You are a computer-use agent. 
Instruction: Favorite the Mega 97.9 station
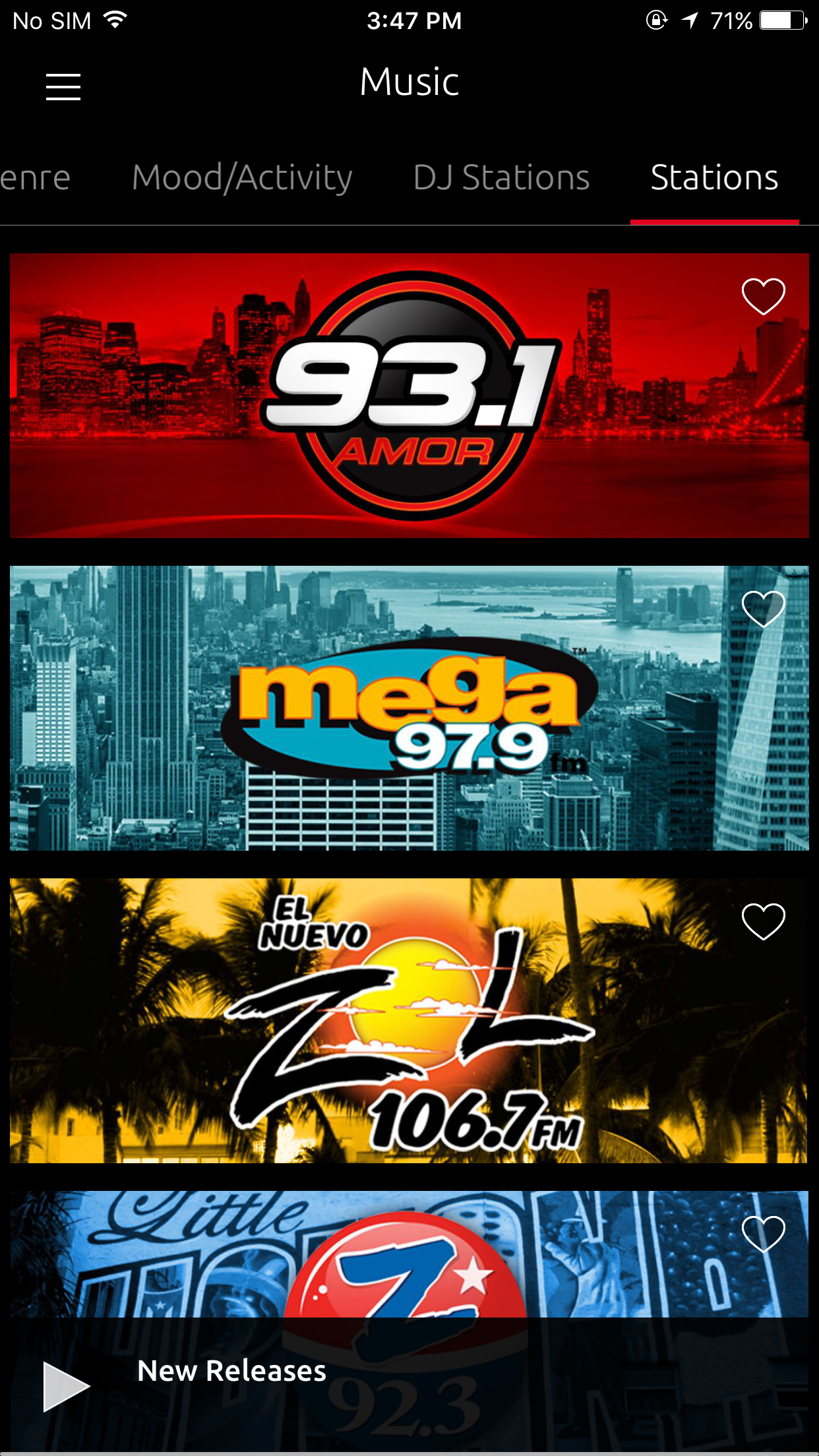(x=763, y=609)
